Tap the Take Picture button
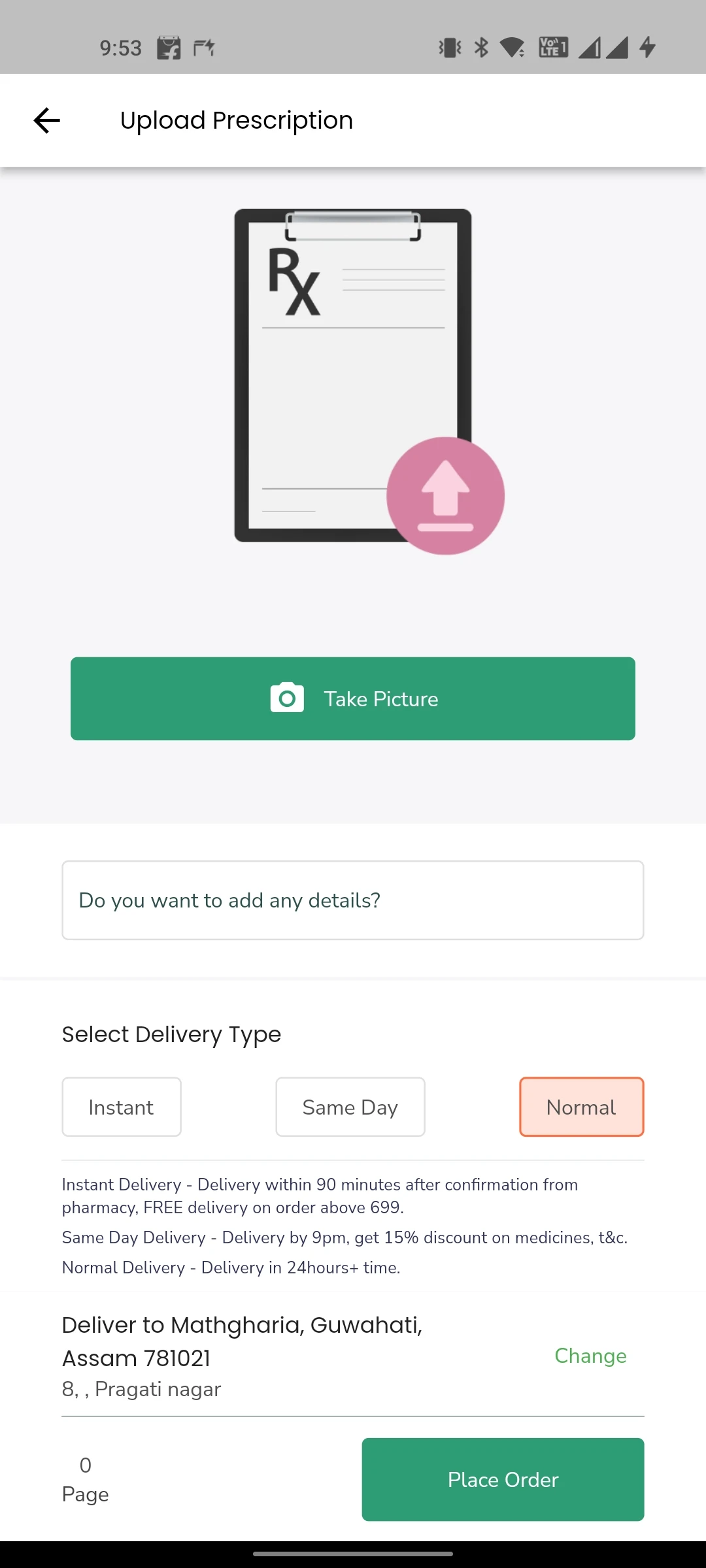This screenshot has width=706, height=1568. coord(353,698)
